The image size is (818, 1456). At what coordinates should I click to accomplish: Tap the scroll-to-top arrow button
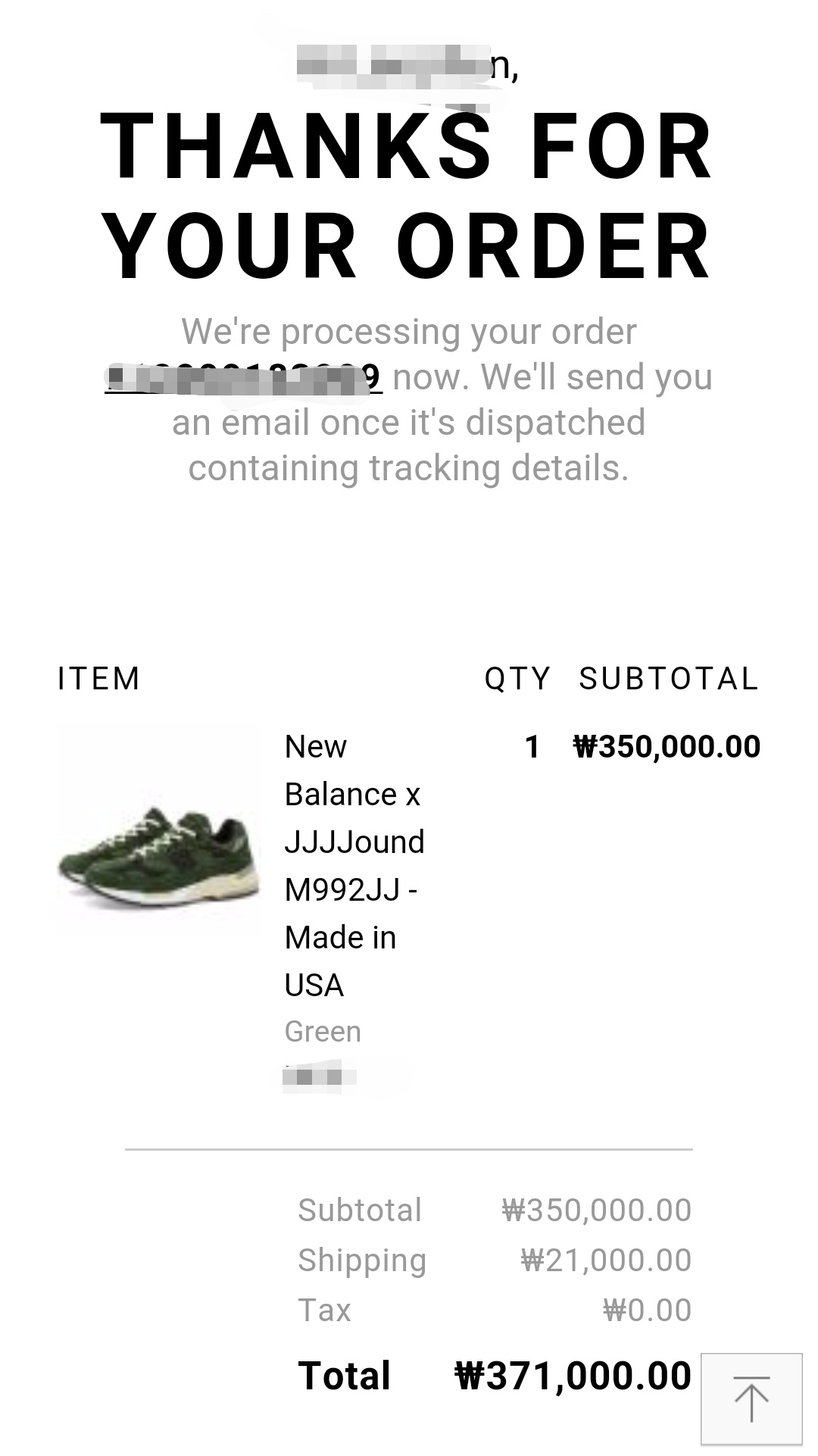point(751,1398)
